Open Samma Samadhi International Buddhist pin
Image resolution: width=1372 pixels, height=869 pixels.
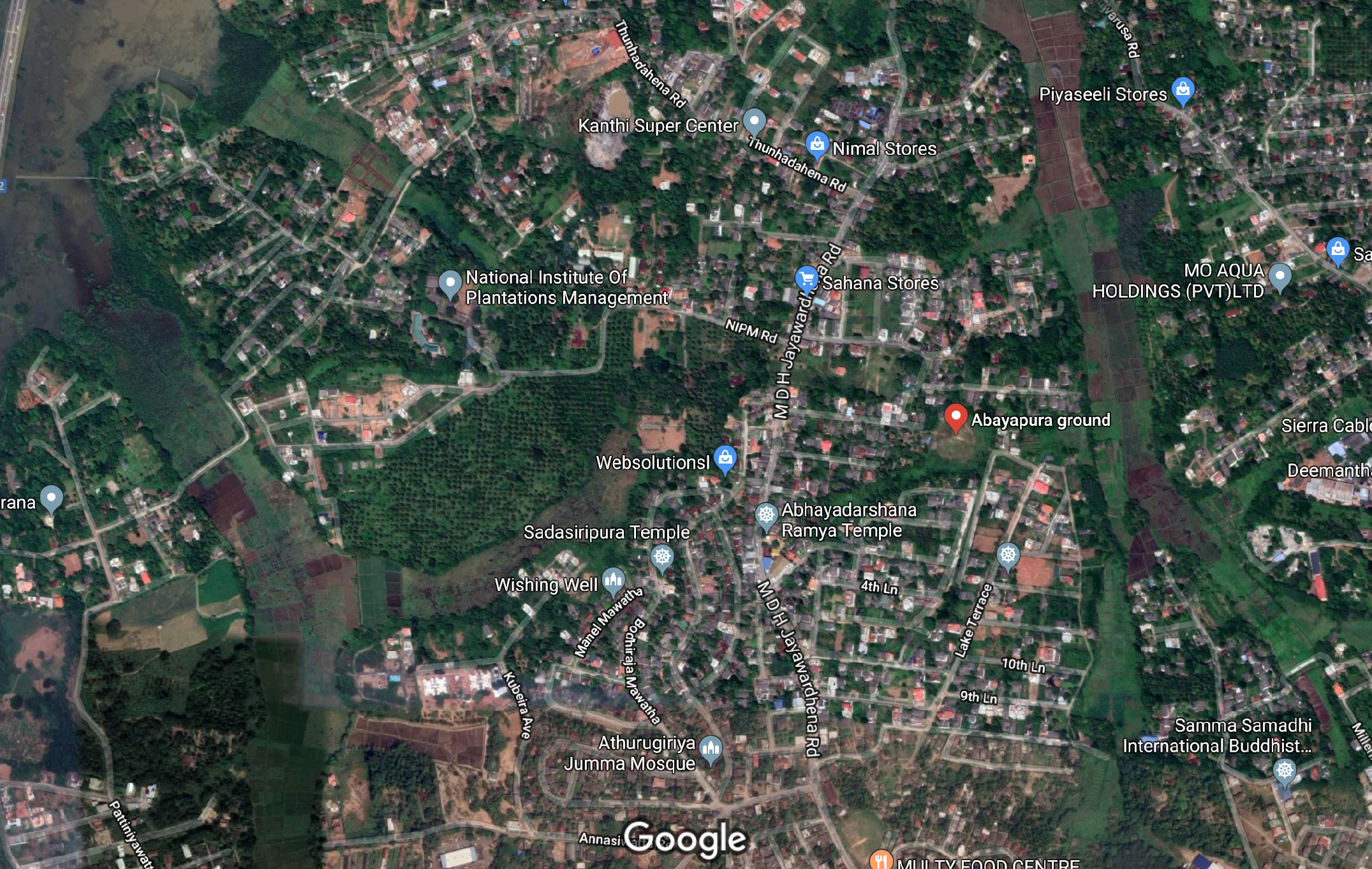[x=1284, y=771]
